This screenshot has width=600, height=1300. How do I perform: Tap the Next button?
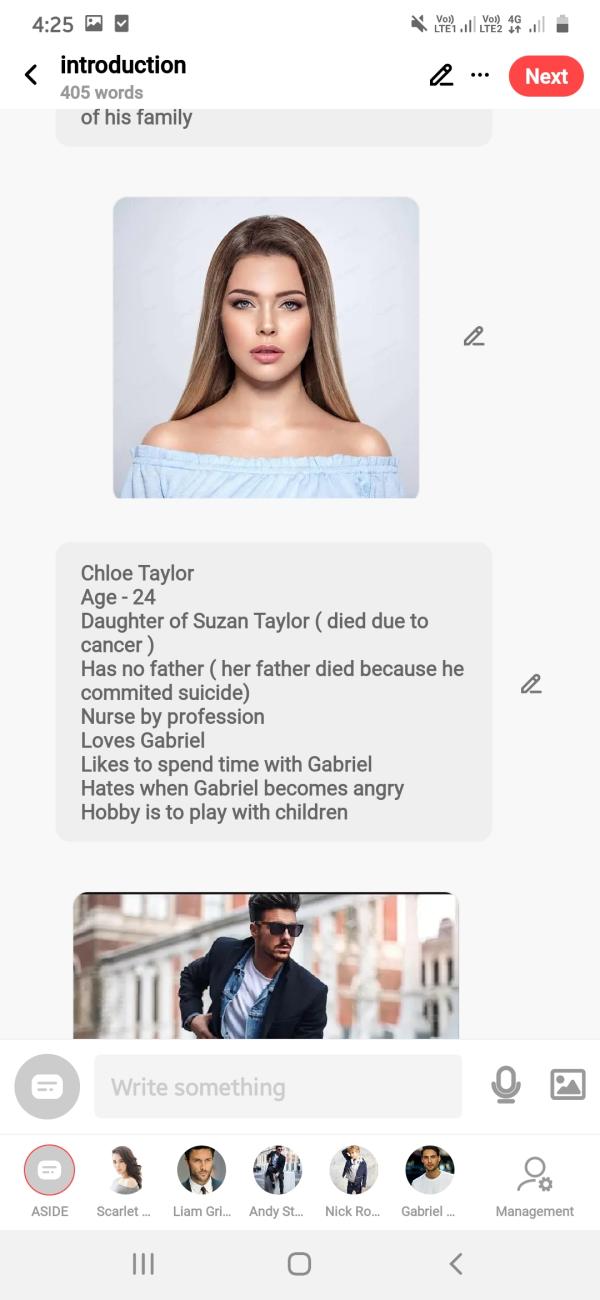click(x=546, y=76)
